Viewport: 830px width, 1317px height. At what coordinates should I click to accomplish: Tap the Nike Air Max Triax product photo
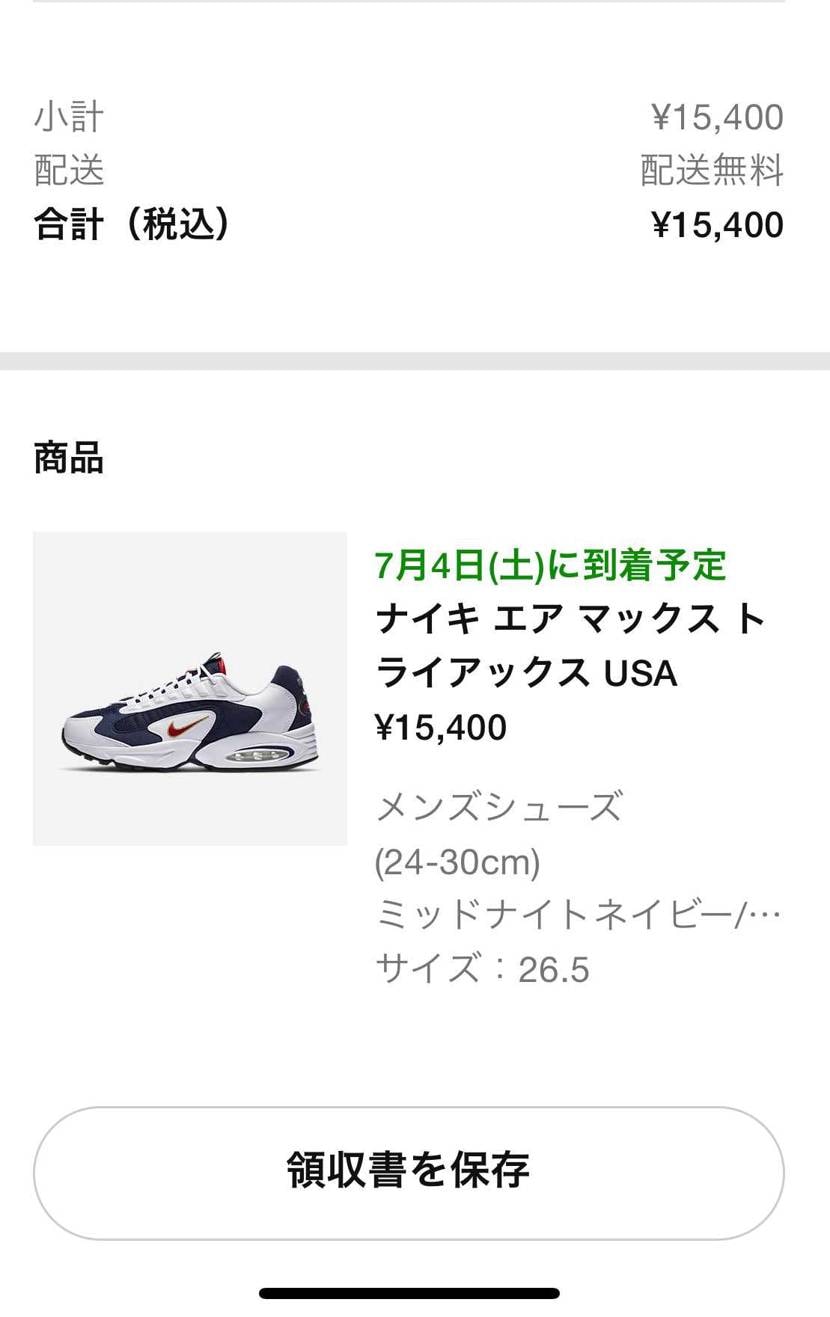190,690
